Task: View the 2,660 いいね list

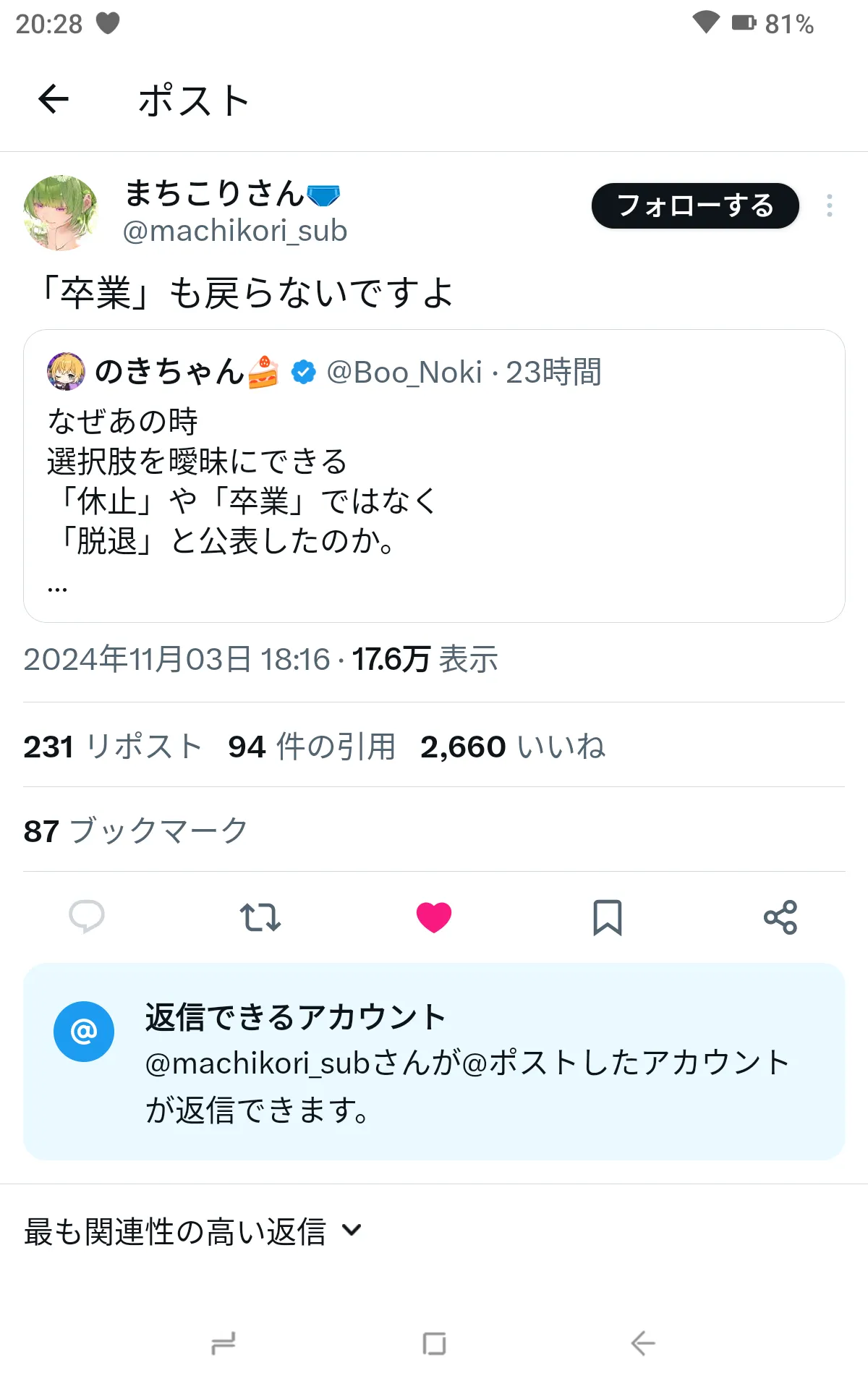Action: point(513,746)
